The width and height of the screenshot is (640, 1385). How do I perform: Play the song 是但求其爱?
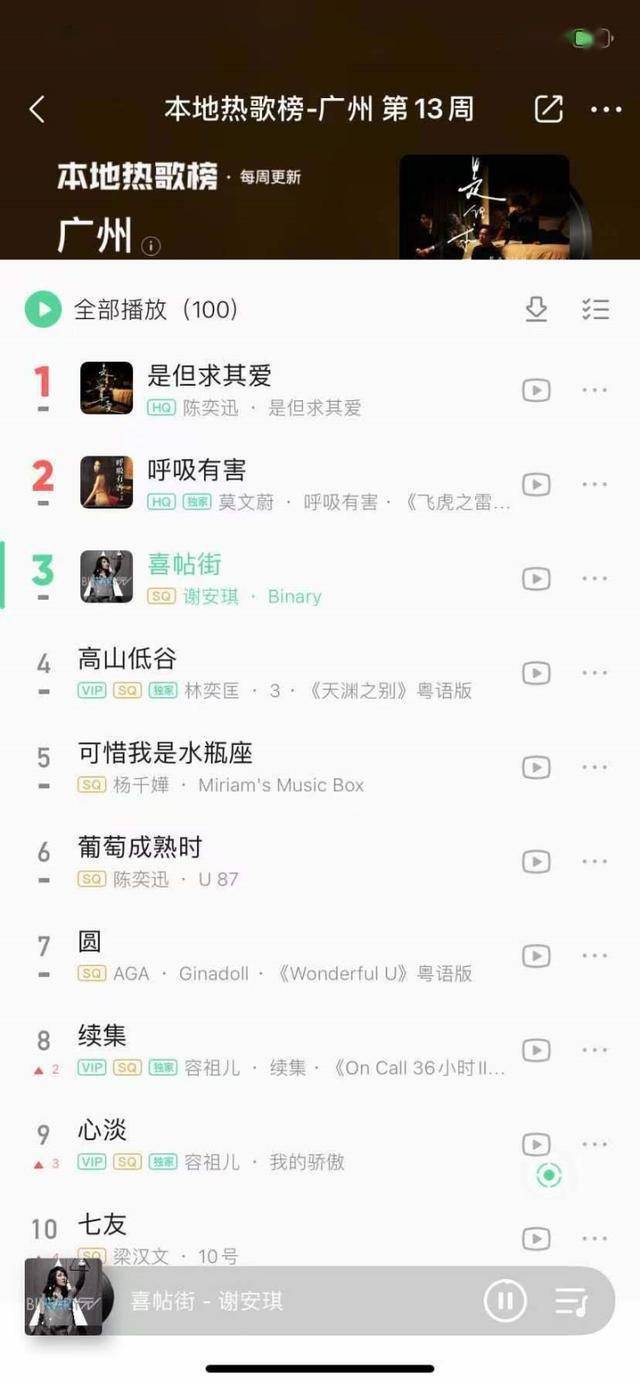(210, 376)
